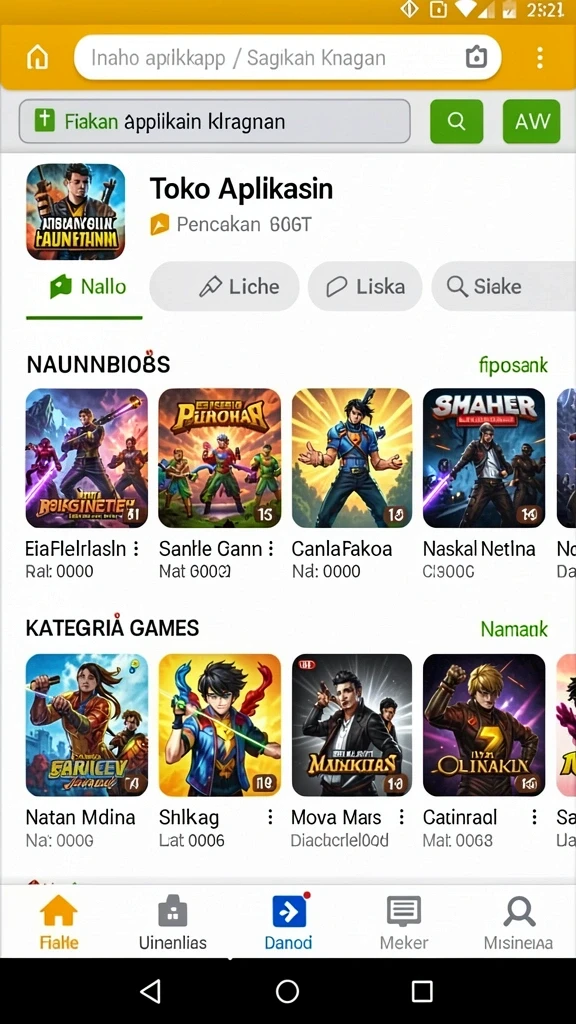
Task: Switch to the Nallo tab
Action: pos(84,287)
